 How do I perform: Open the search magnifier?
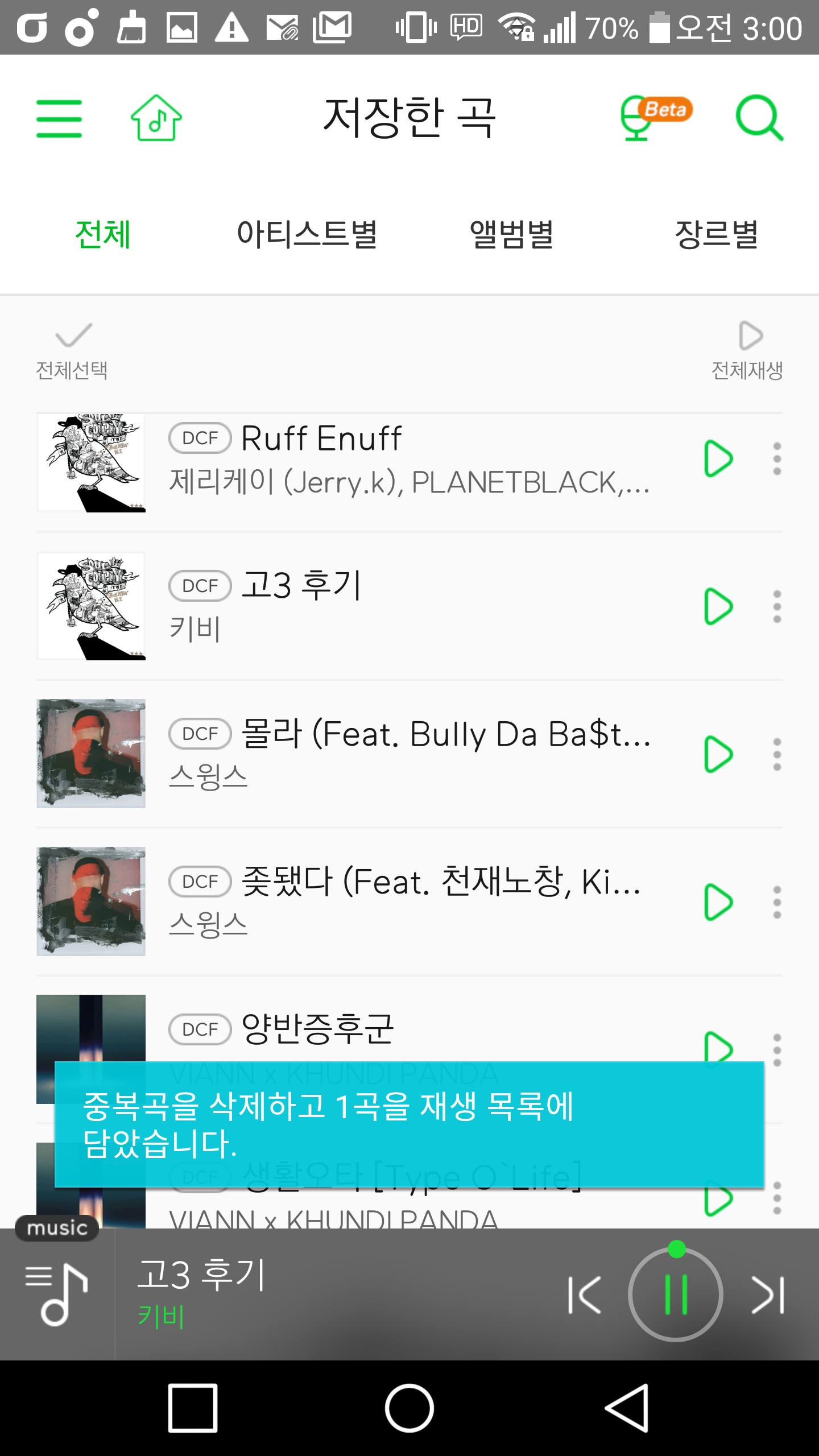point(759,118)
